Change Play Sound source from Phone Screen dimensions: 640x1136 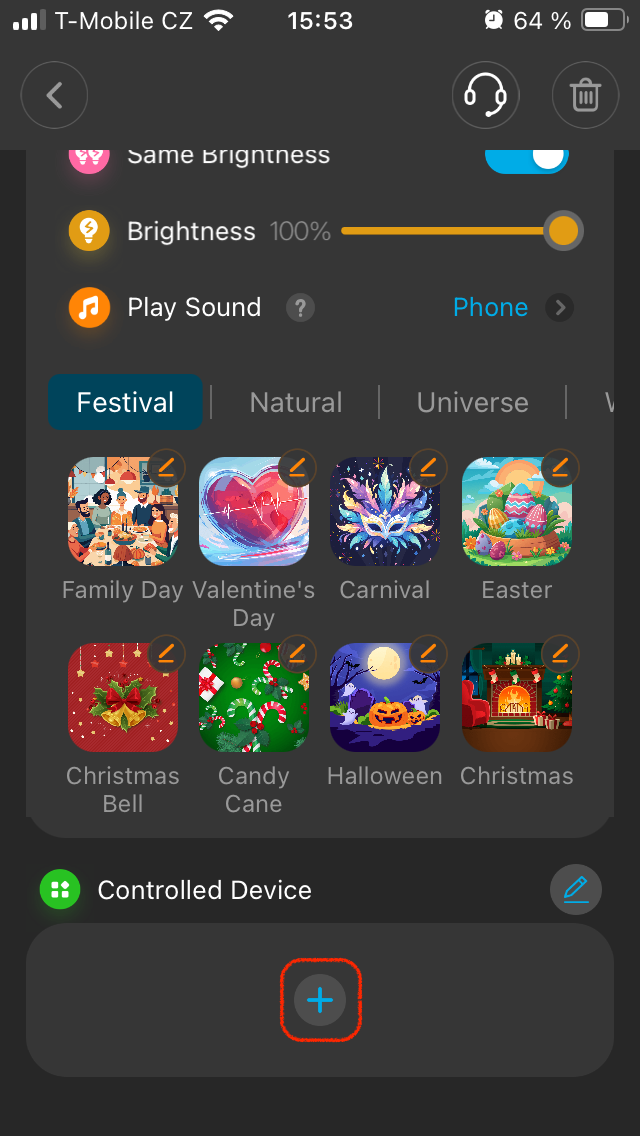[512, 307]
